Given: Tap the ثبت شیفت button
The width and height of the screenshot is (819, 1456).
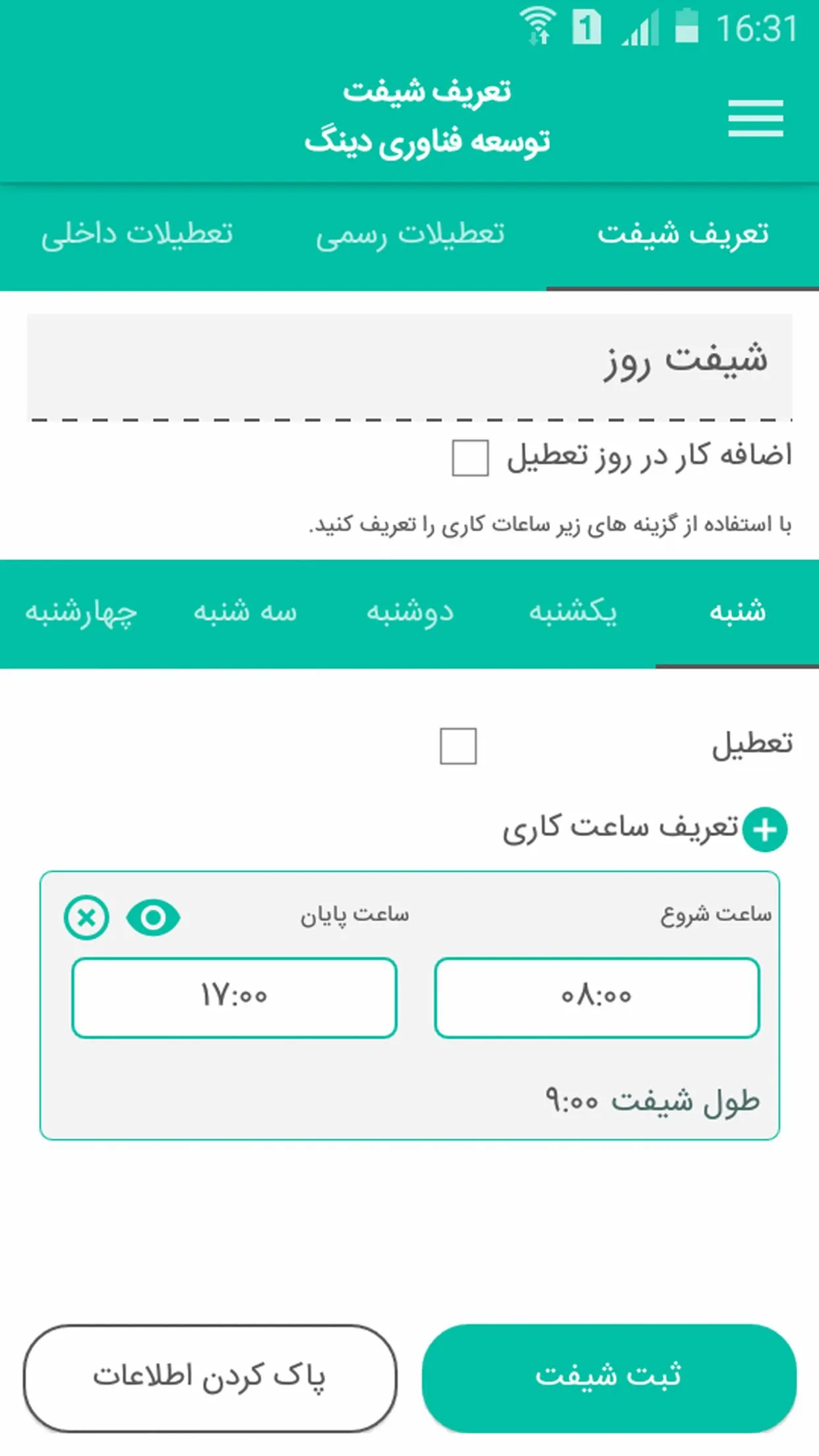Looking at the screenshot, I should [608, 1377].
